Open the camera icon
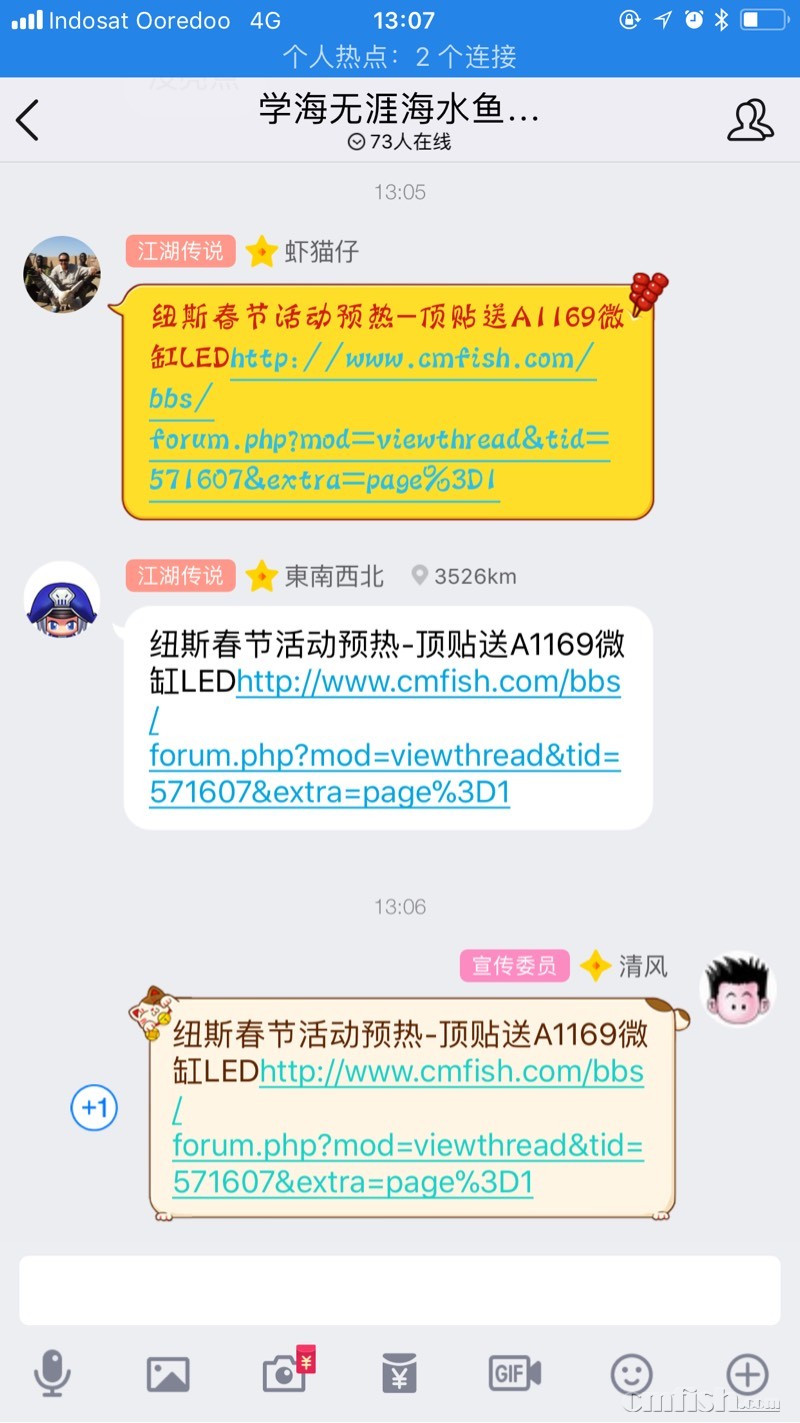 click(285, 1374)
